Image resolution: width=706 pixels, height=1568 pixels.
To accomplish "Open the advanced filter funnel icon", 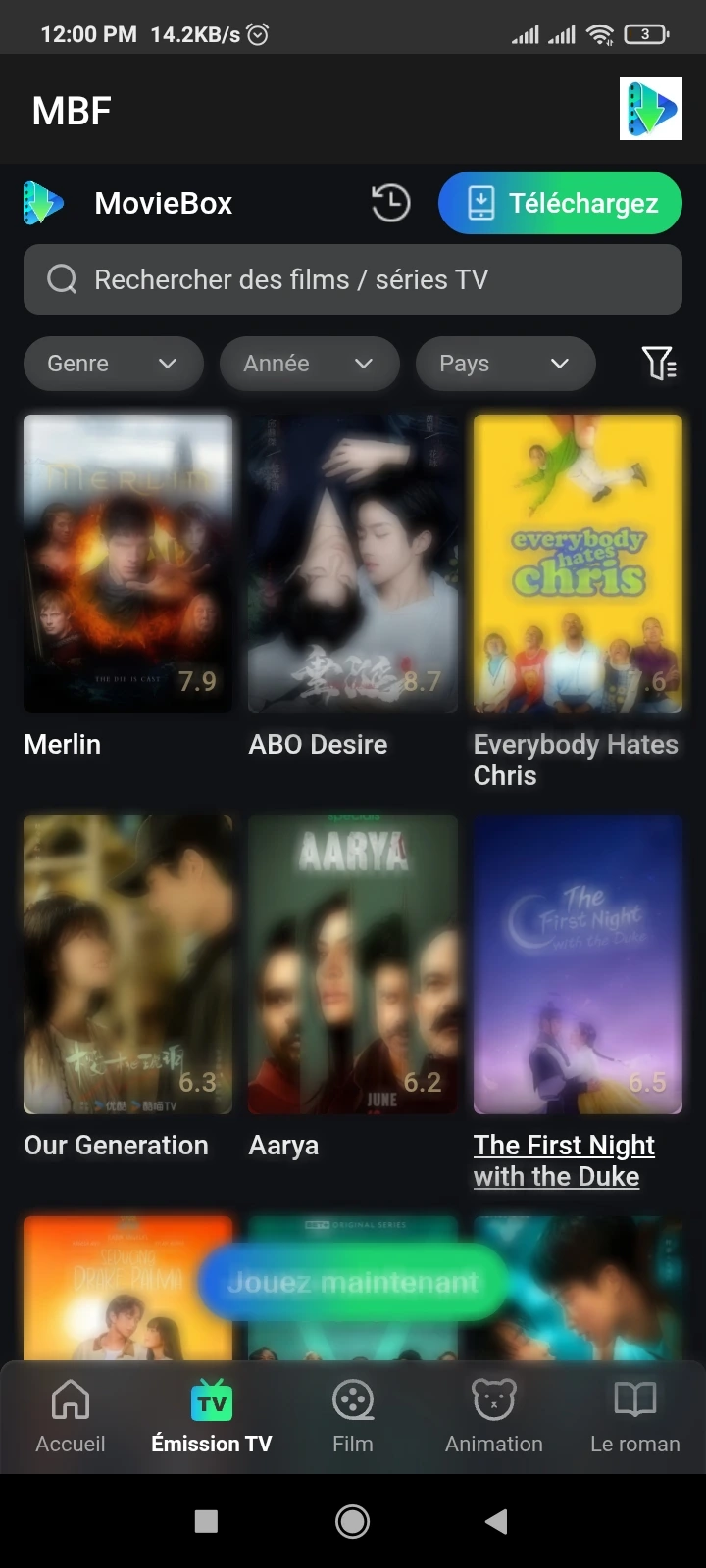I will tap(660, 363).
